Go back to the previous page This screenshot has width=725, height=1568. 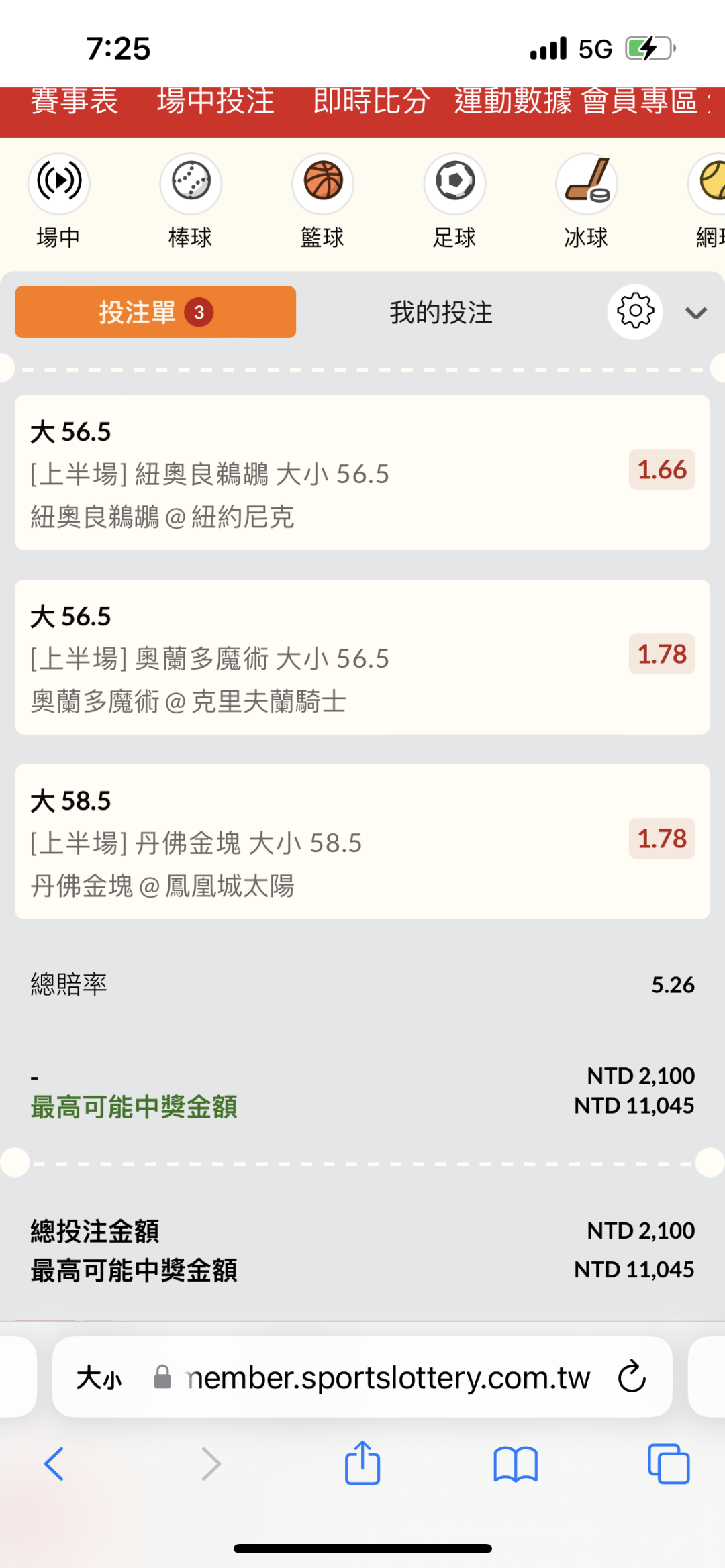point(54,1463)
